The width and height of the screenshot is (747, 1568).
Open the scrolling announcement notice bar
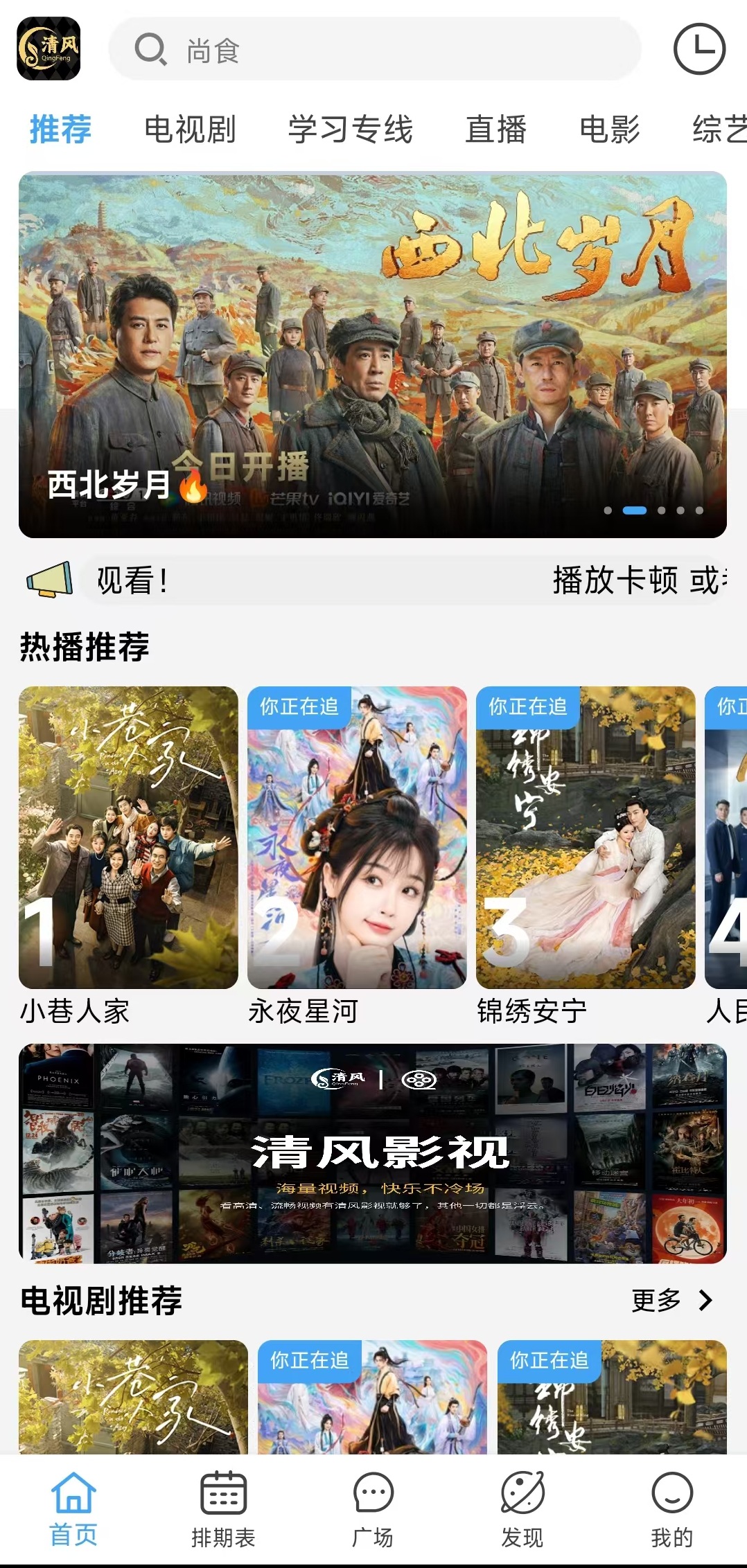pyautogui.click(x=402, y=580)
